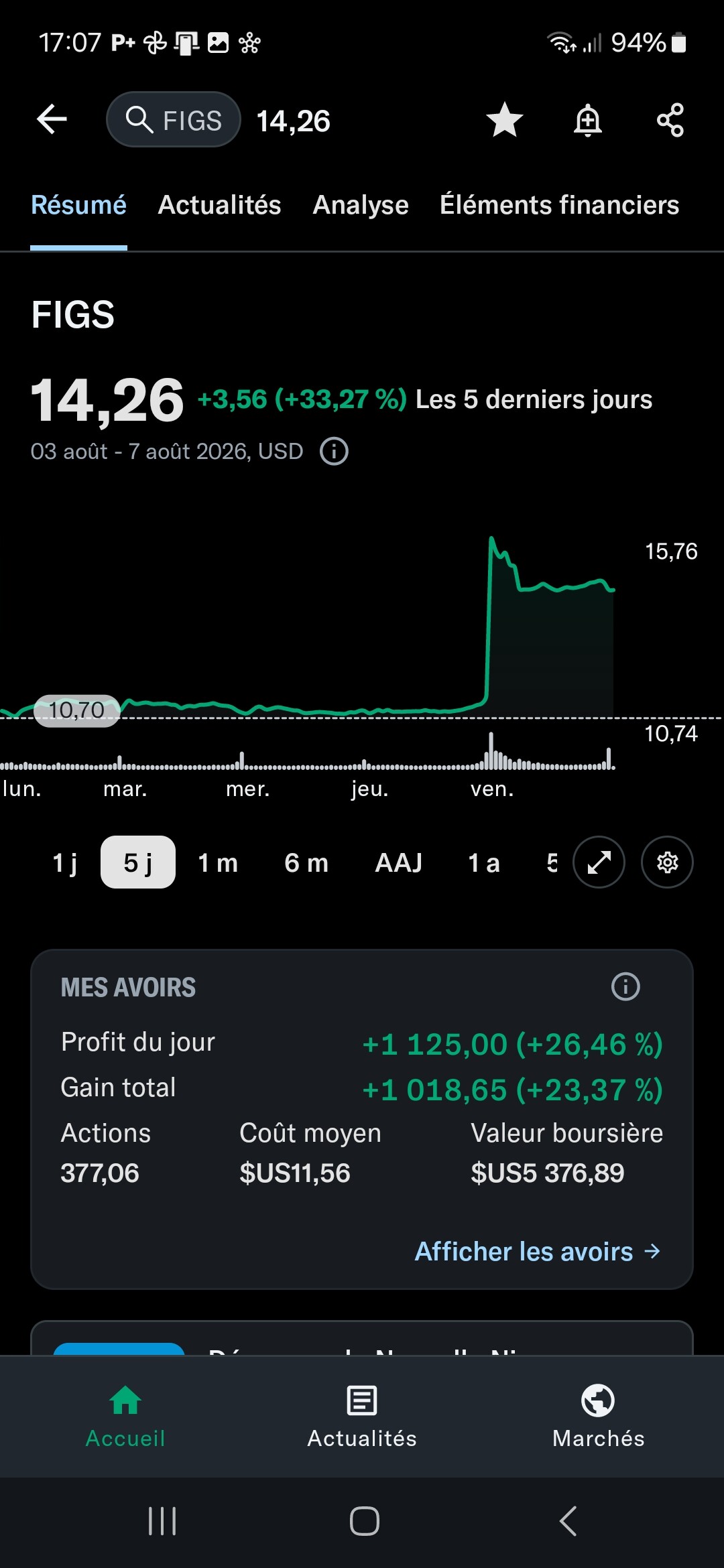The image size is (724, 1568).
Task: Select the 1 j chart range
Action: (x=65, y=862)
